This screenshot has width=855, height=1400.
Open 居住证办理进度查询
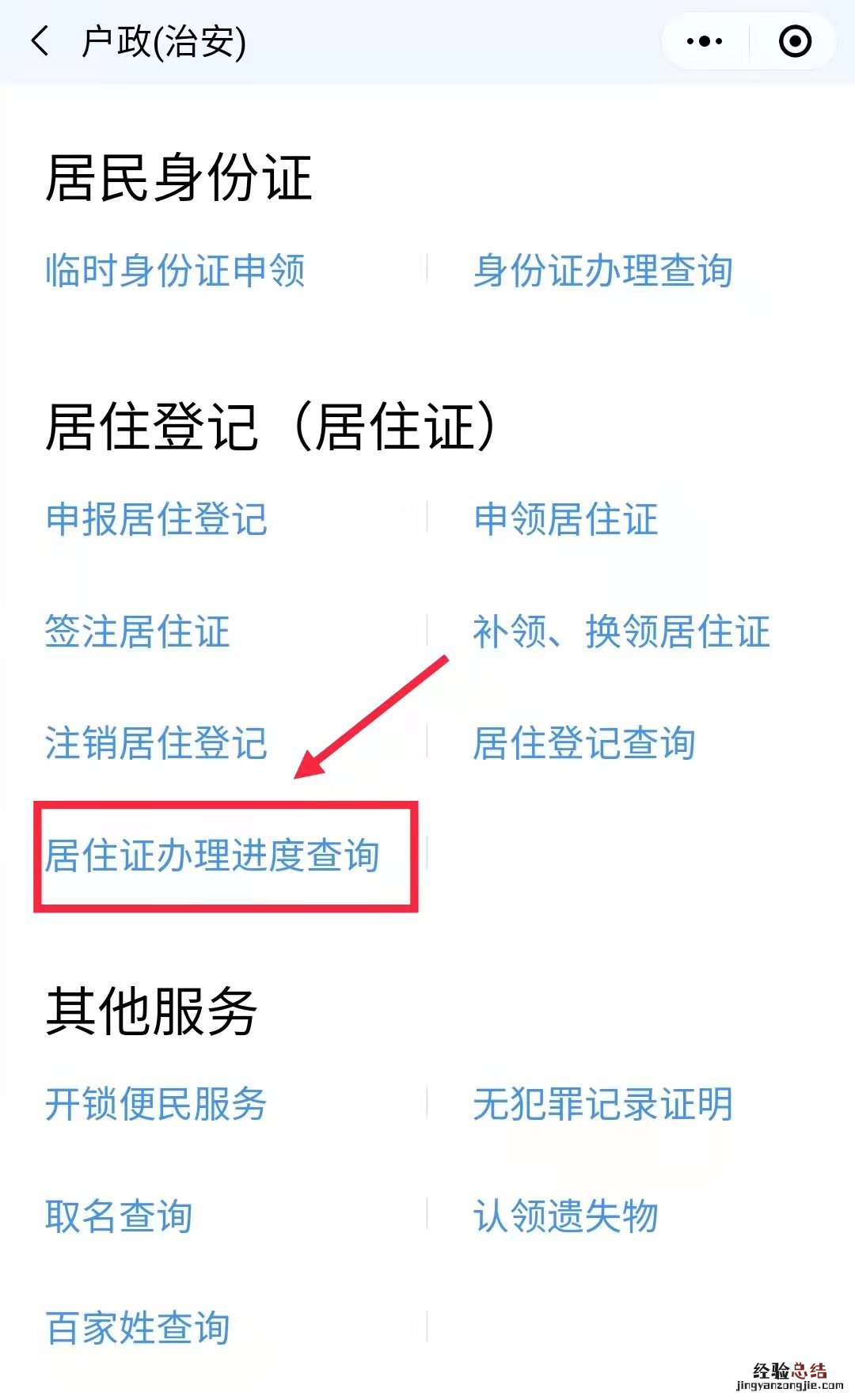[212, 856]
